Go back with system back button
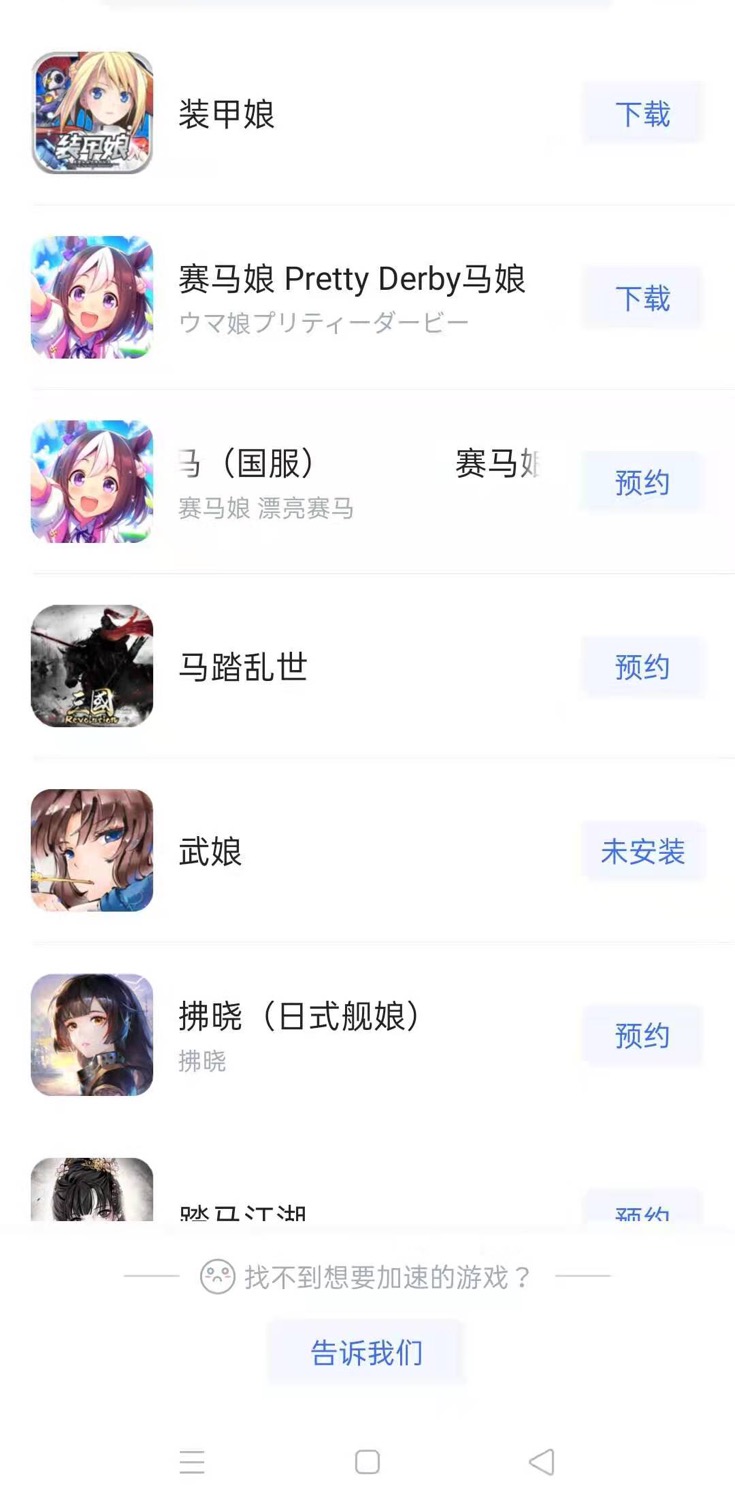The height and width of the screenshot is (1498, 735). [x=541, y=1462]
